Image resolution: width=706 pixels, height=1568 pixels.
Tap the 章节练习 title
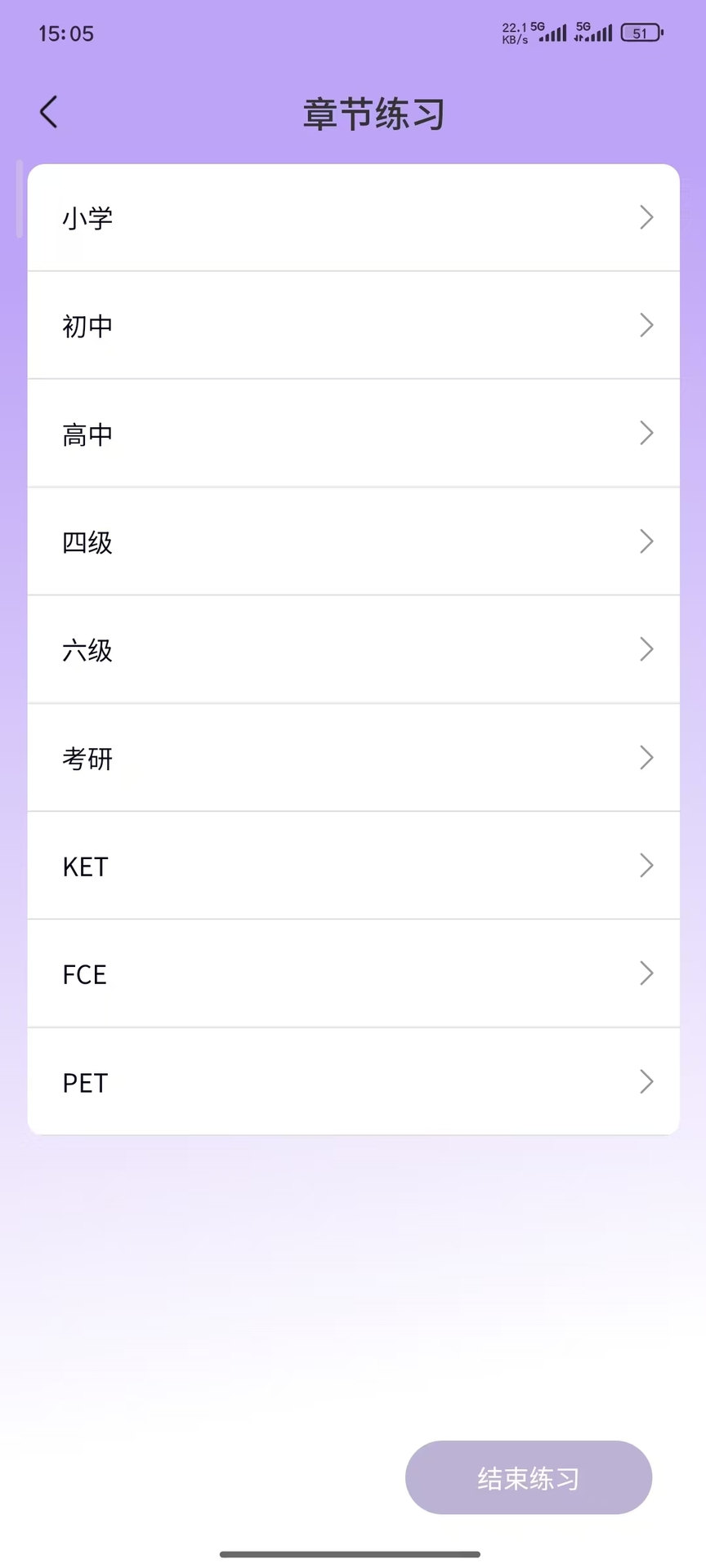pyautogui.click(x=373, y=114)
